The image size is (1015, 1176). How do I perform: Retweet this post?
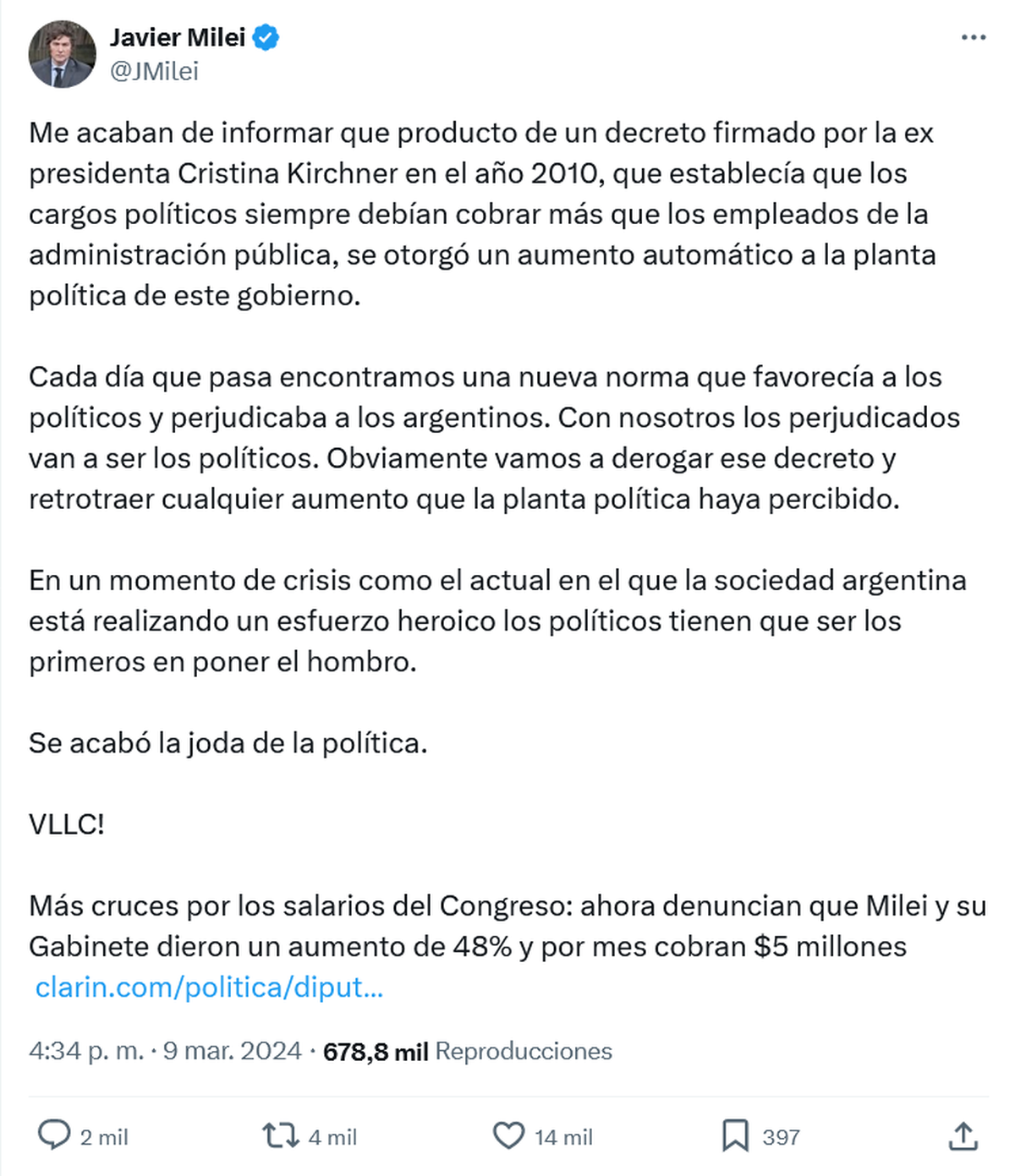pyautogui.click(x=281, y=1135)
